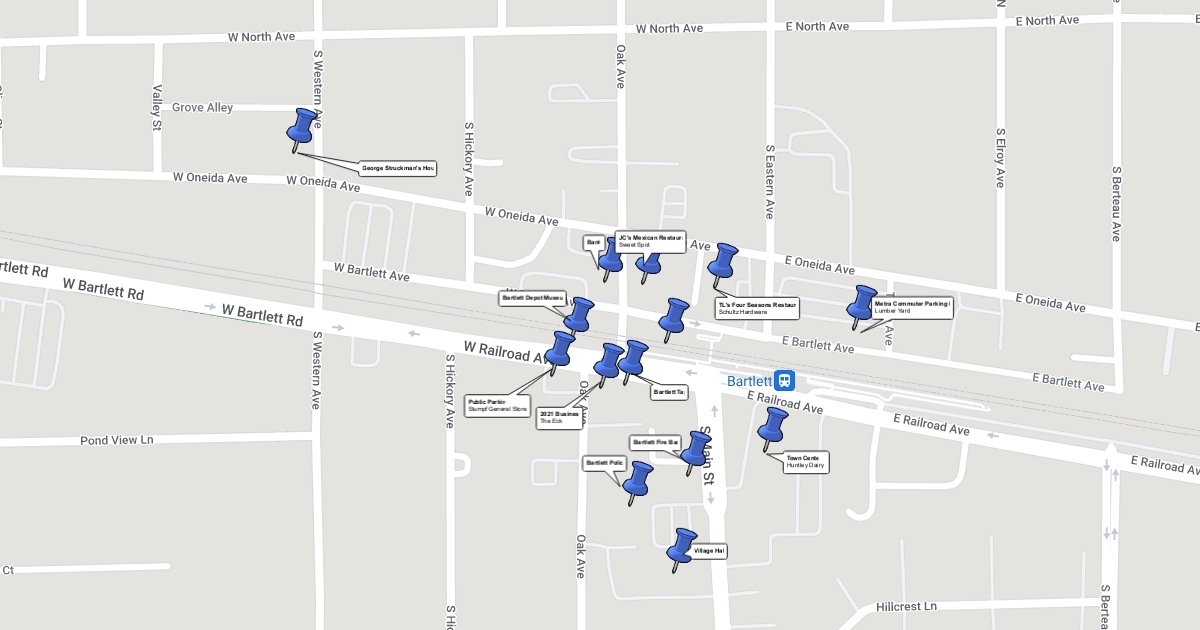Screen dimensions: 1200x630
Task: Tap the Bartlett Depot Museum pushpin
Action: (578, 315)
